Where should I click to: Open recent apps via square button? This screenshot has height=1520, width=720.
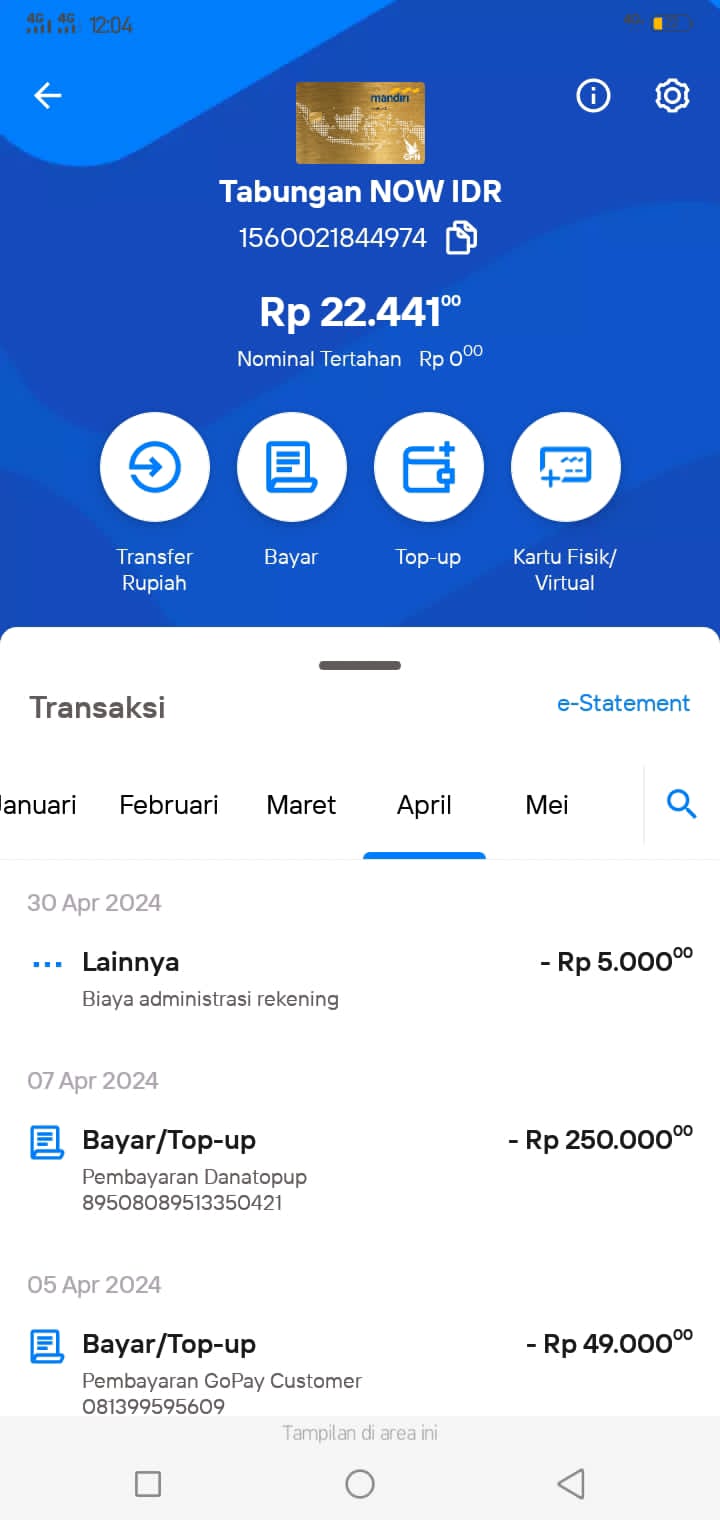coord(148,1484)
